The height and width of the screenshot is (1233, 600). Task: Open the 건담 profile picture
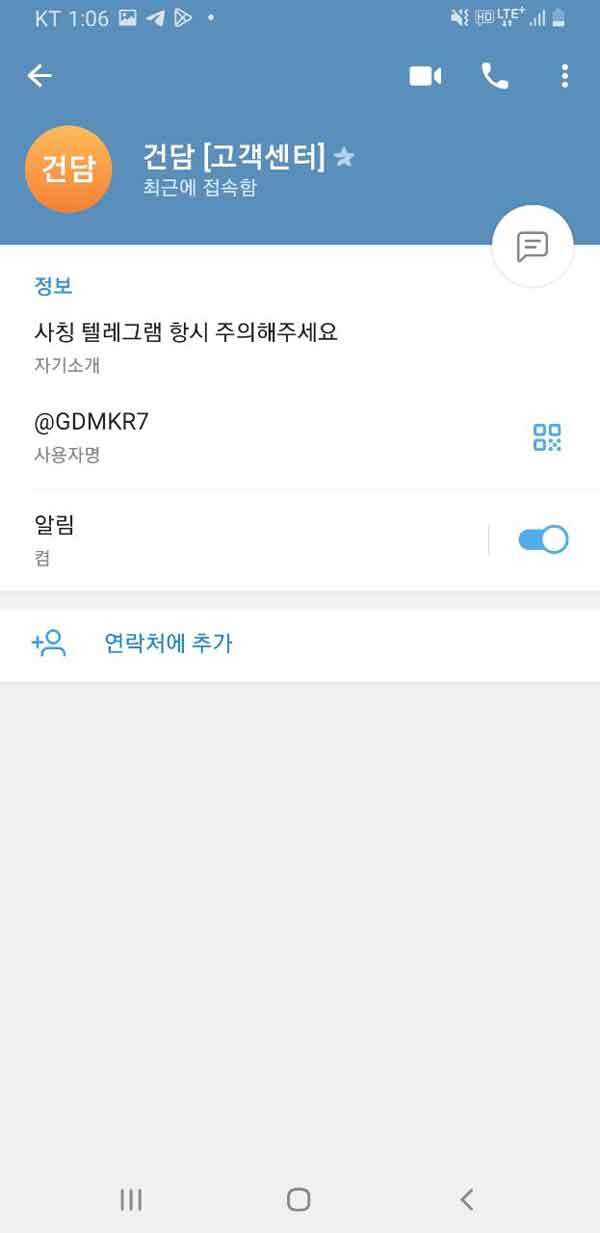[68, 169]
